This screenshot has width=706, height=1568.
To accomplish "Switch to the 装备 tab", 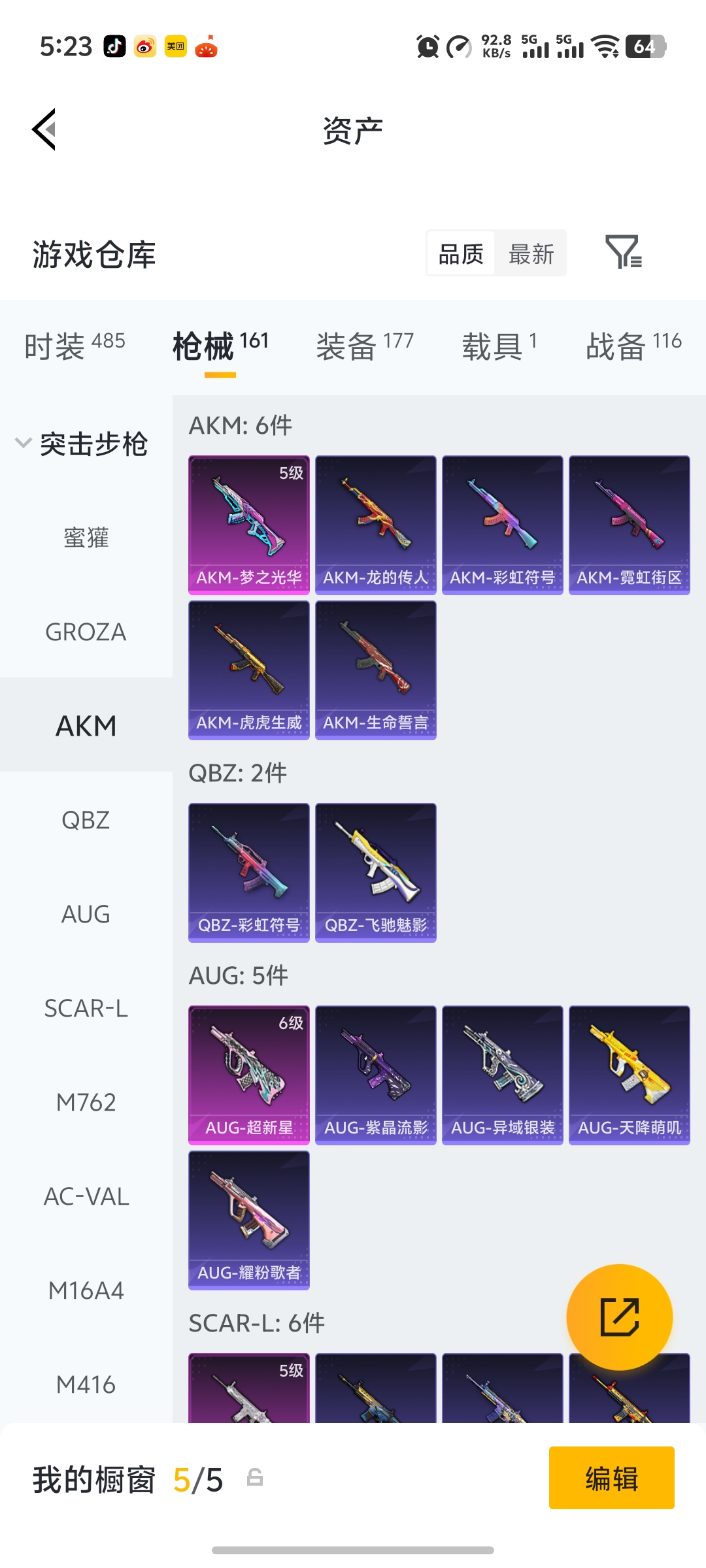I will tap(364, 345).
